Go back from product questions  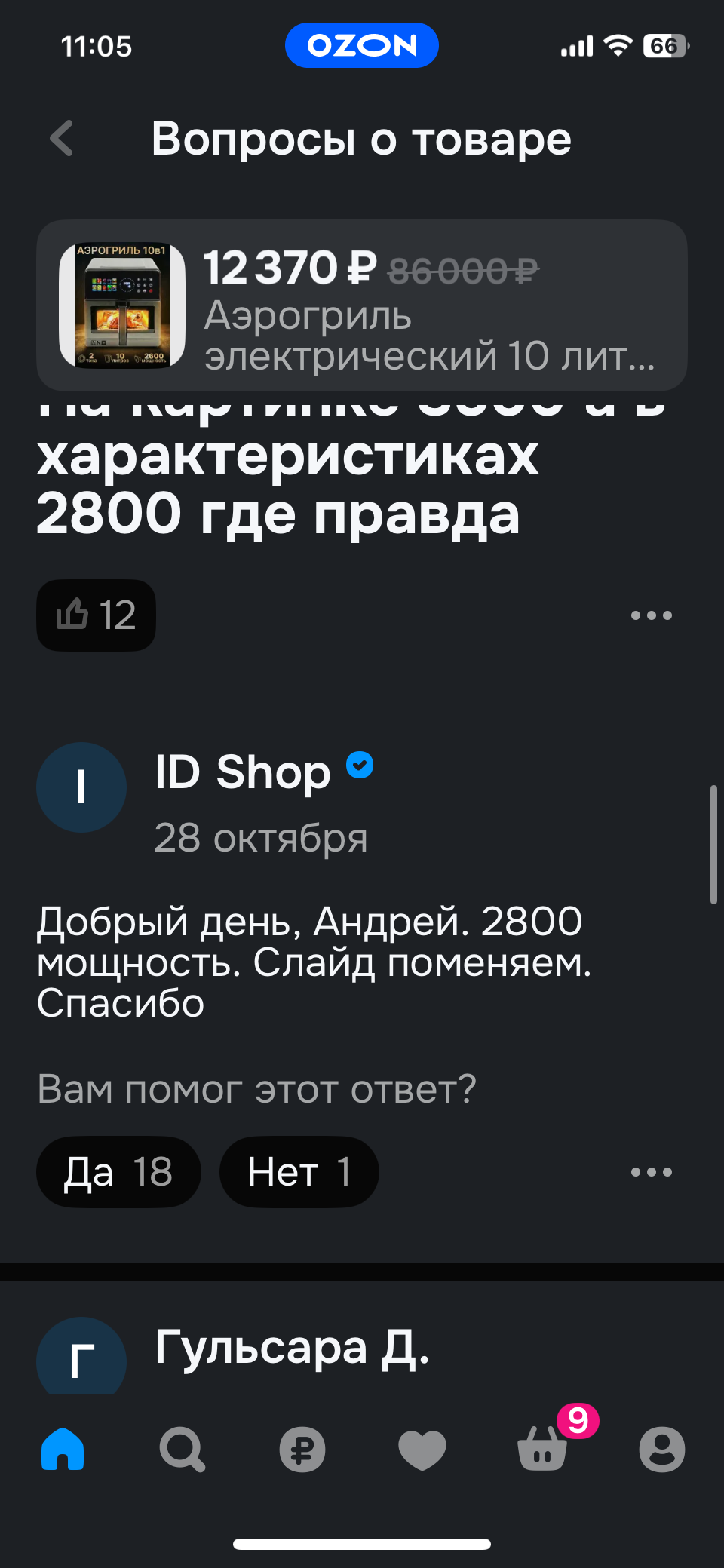tap(62, 139)
